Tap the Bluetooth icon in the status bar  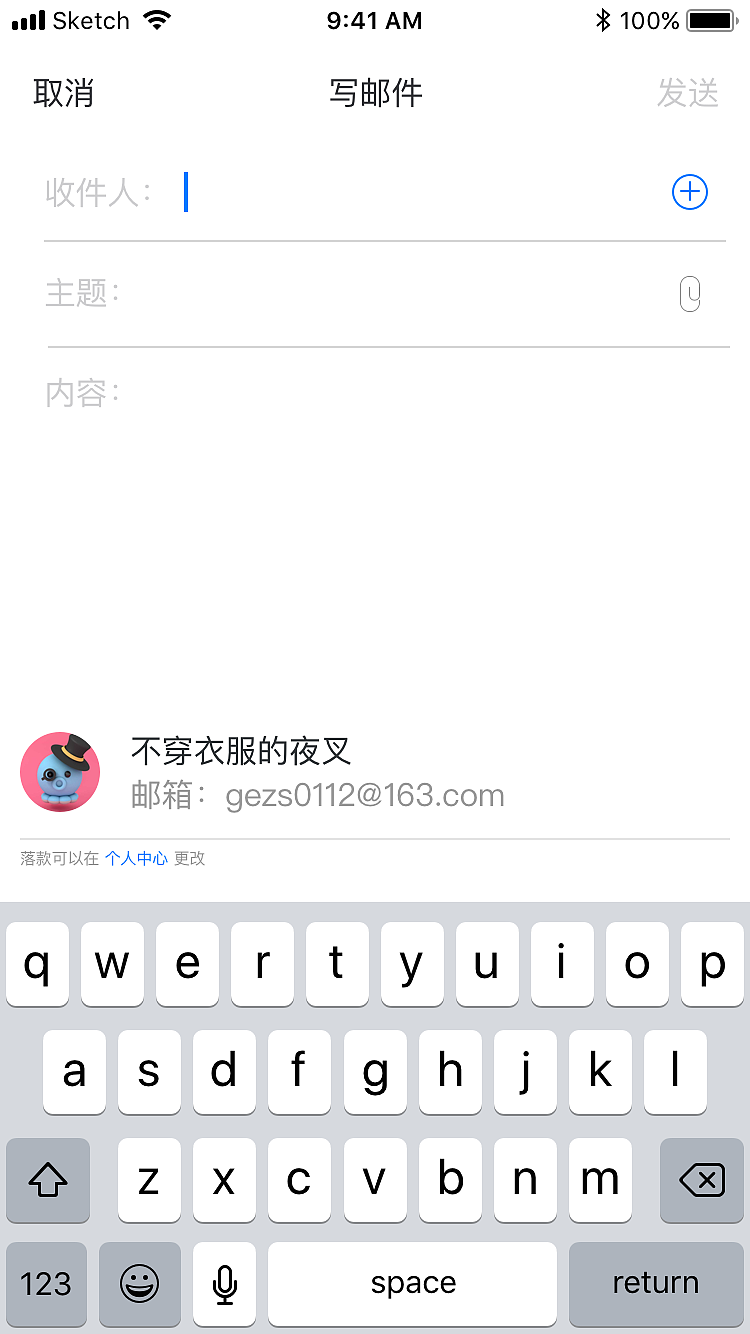click(x=601, y=19)
